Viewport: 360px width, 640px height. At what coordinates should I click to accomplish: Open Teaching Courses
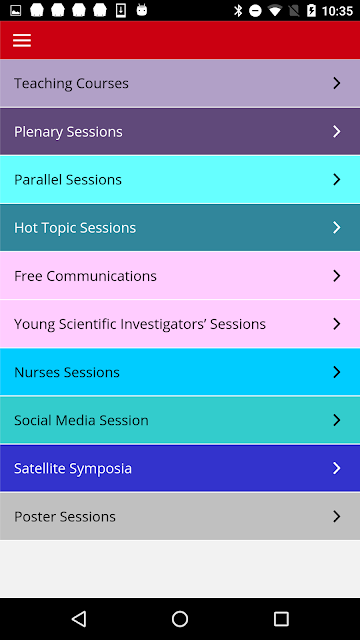(x=180, y=83)
